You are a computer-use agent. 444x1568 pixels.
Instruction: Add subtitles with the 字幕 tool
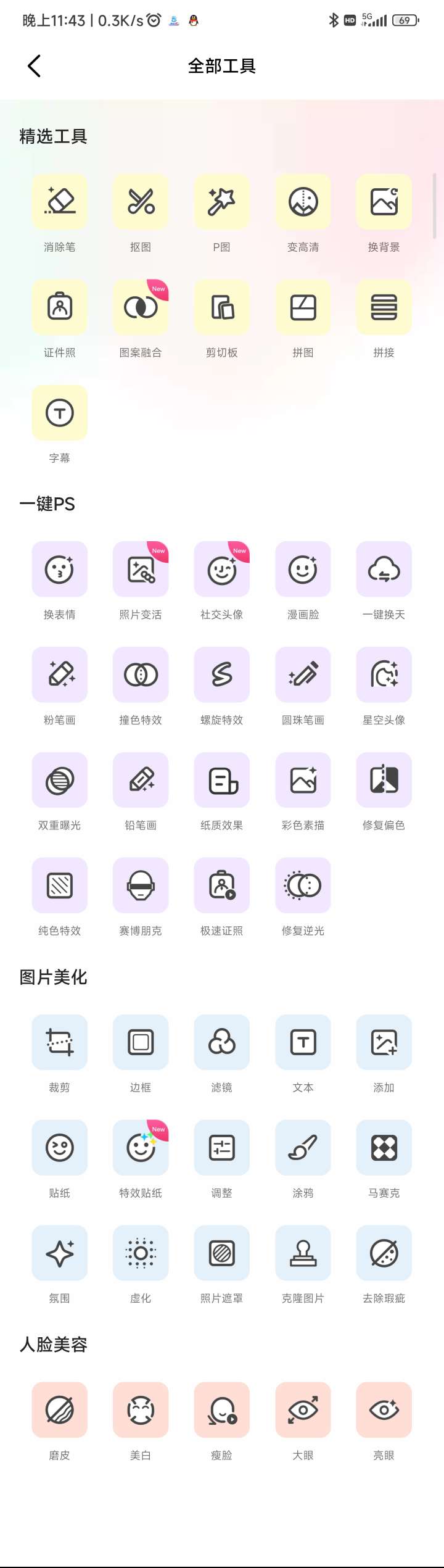click(60, 413)
